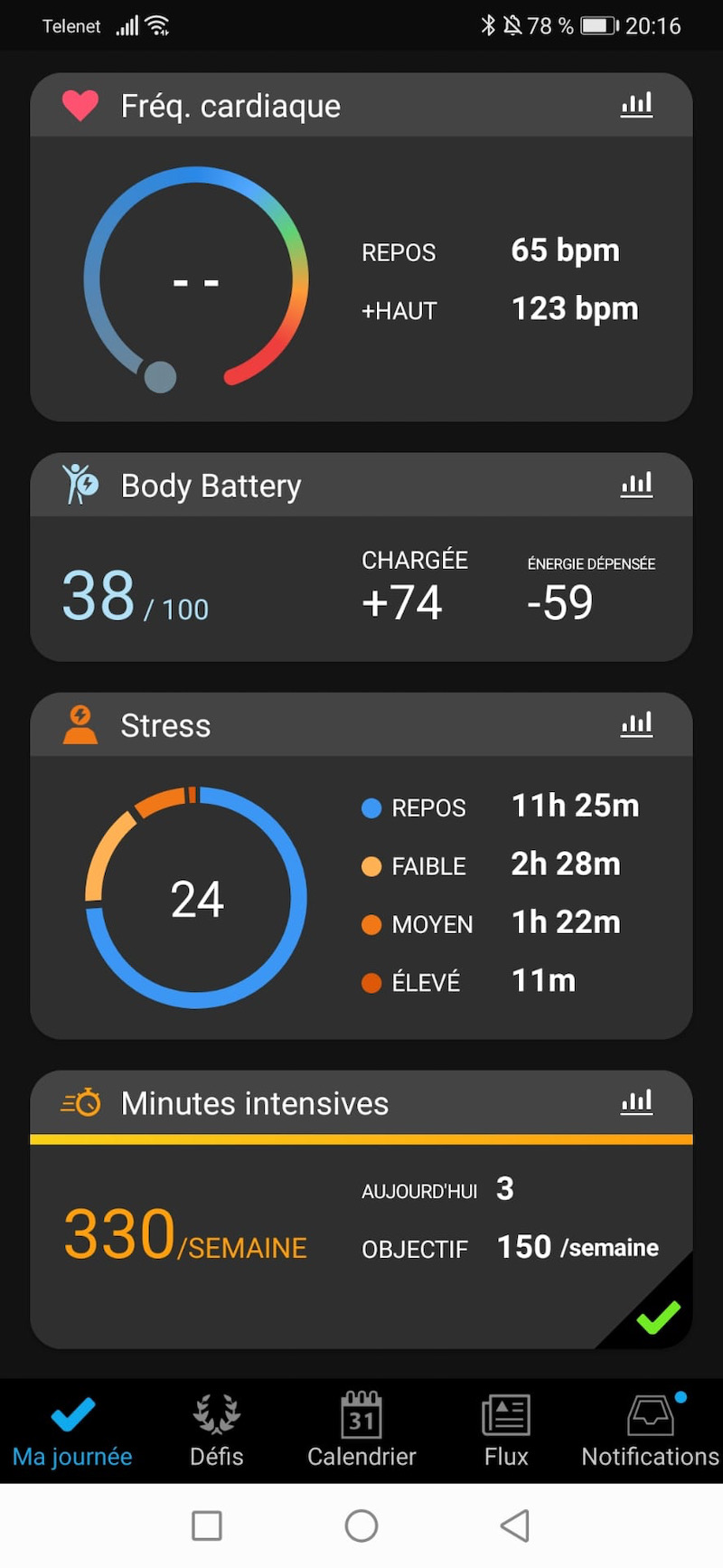
Task: Open the Minutes intensives chart icon
Action: (x=636, y=1102)
